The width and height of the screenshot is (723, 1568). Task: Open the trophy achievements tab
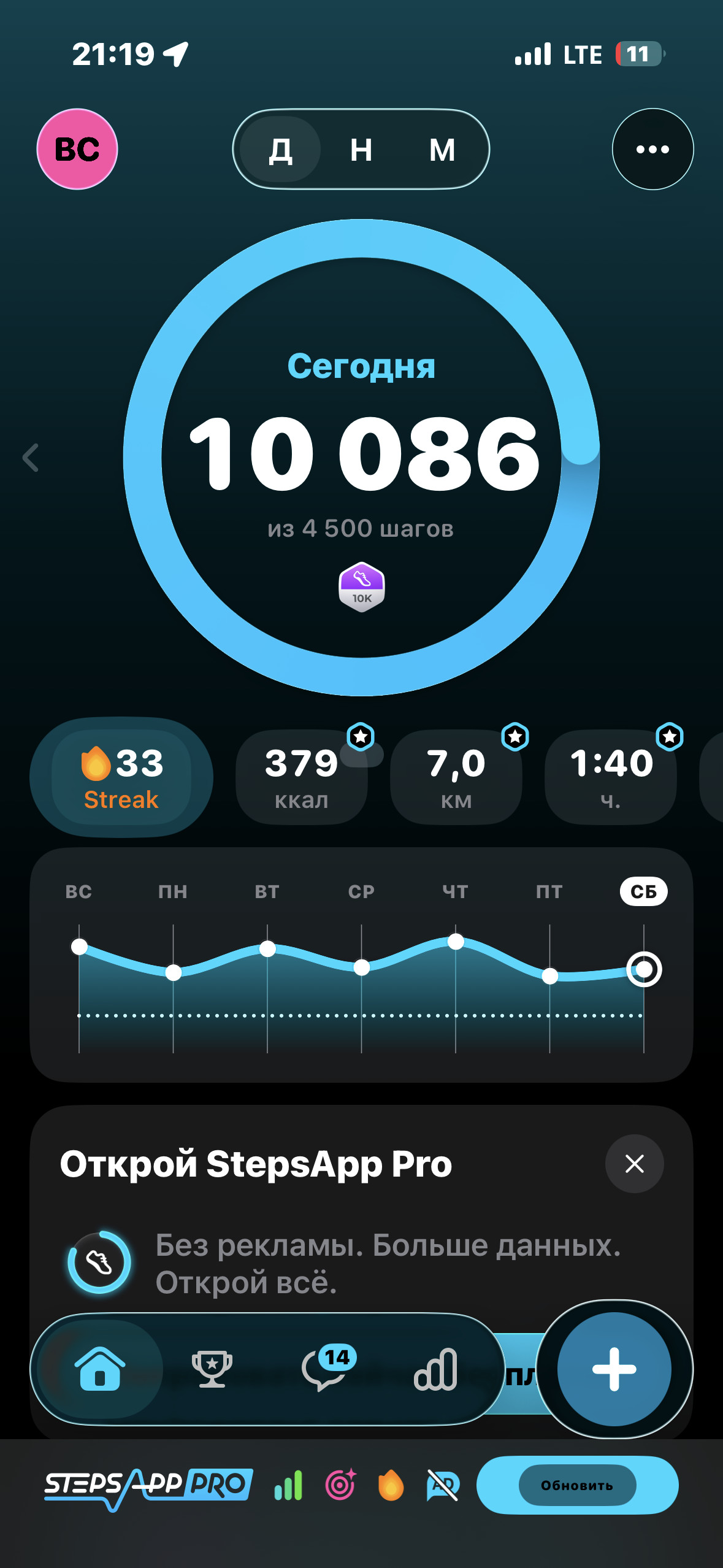click(x=212, y=1369)
